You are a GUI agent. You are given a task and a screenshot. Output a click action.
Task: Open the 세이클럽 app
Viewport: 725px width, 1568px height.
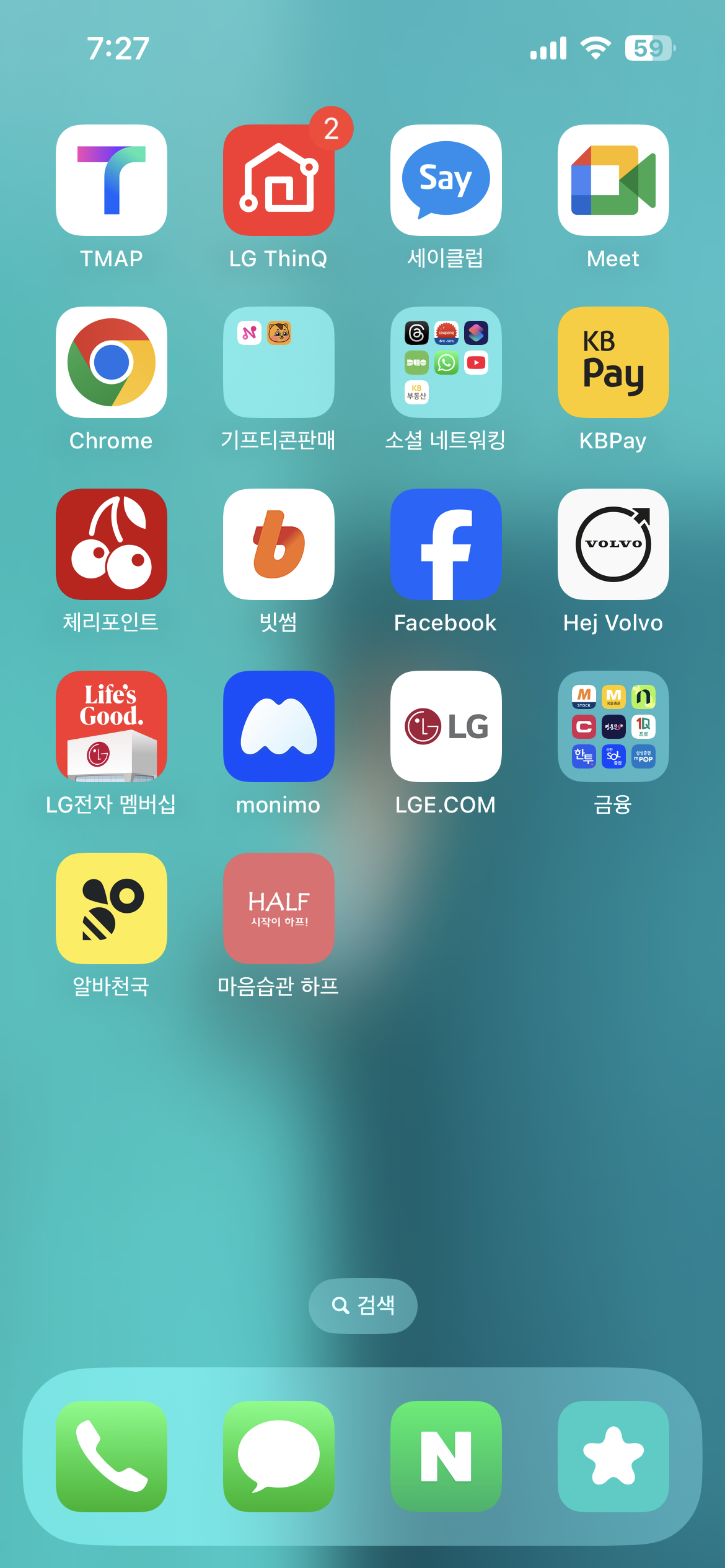click(446, 180)
